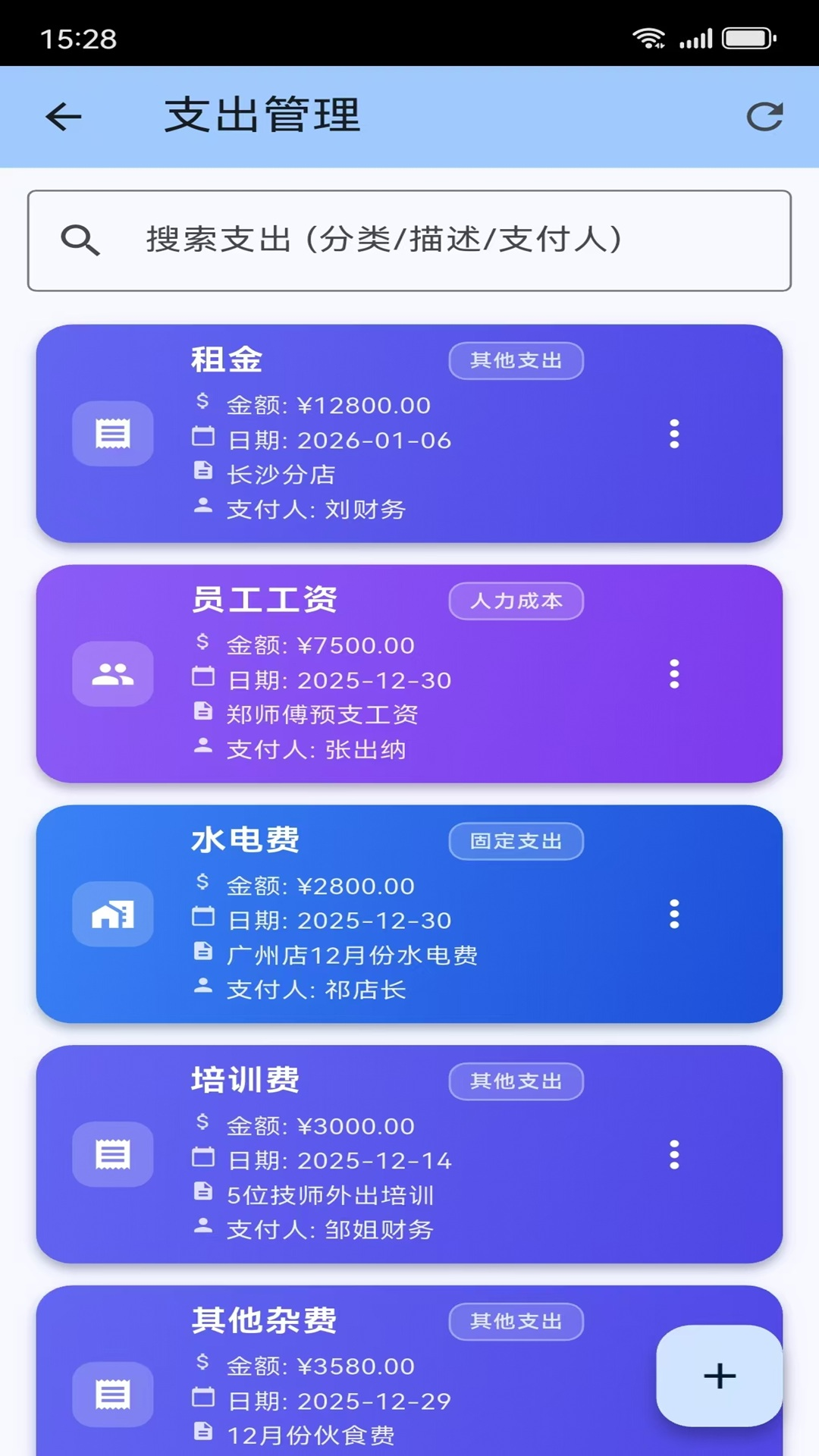Select the 人力成本 category badge
The width and height of the screenshot is (819, 1456).
click(x=516, y=601)
